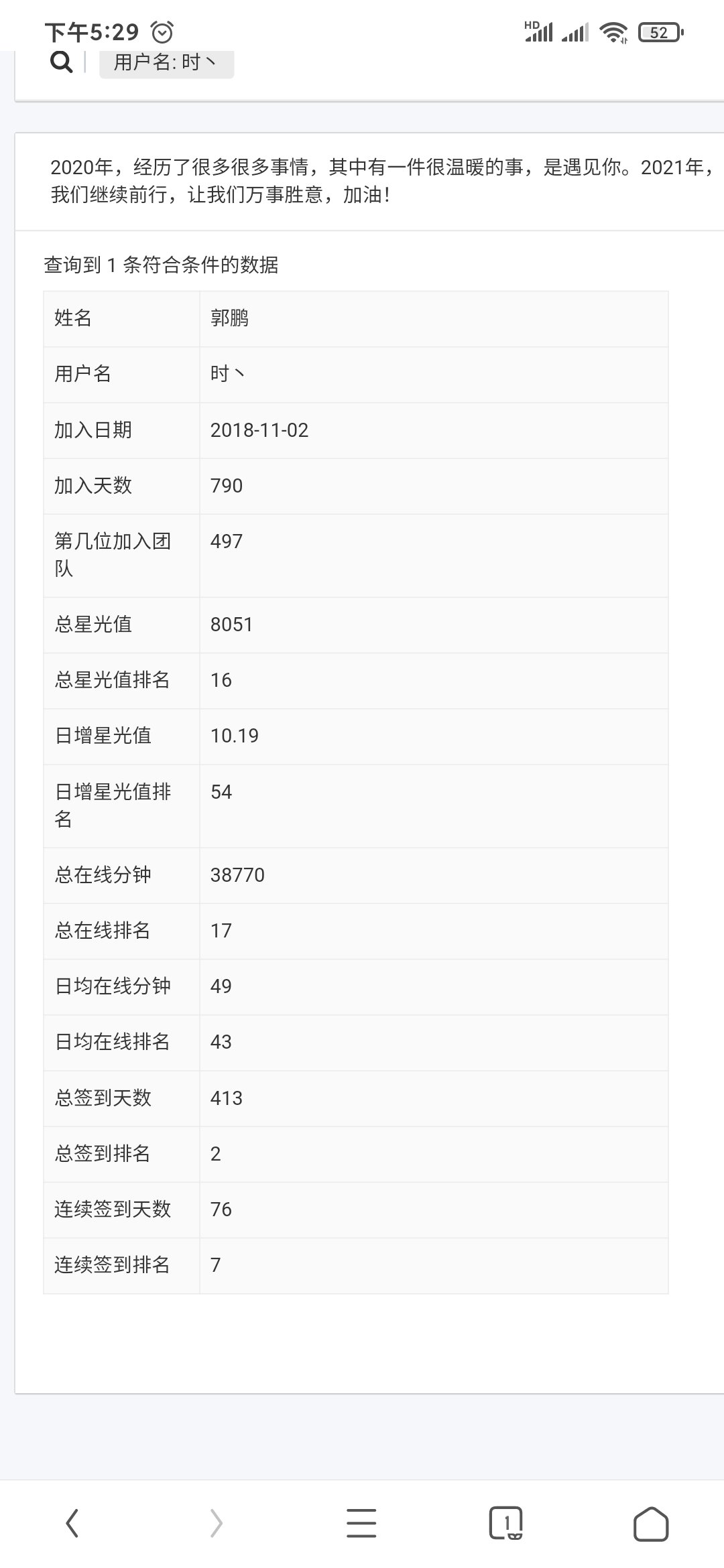Go back to the previous page

click(x=72, y=1523)
